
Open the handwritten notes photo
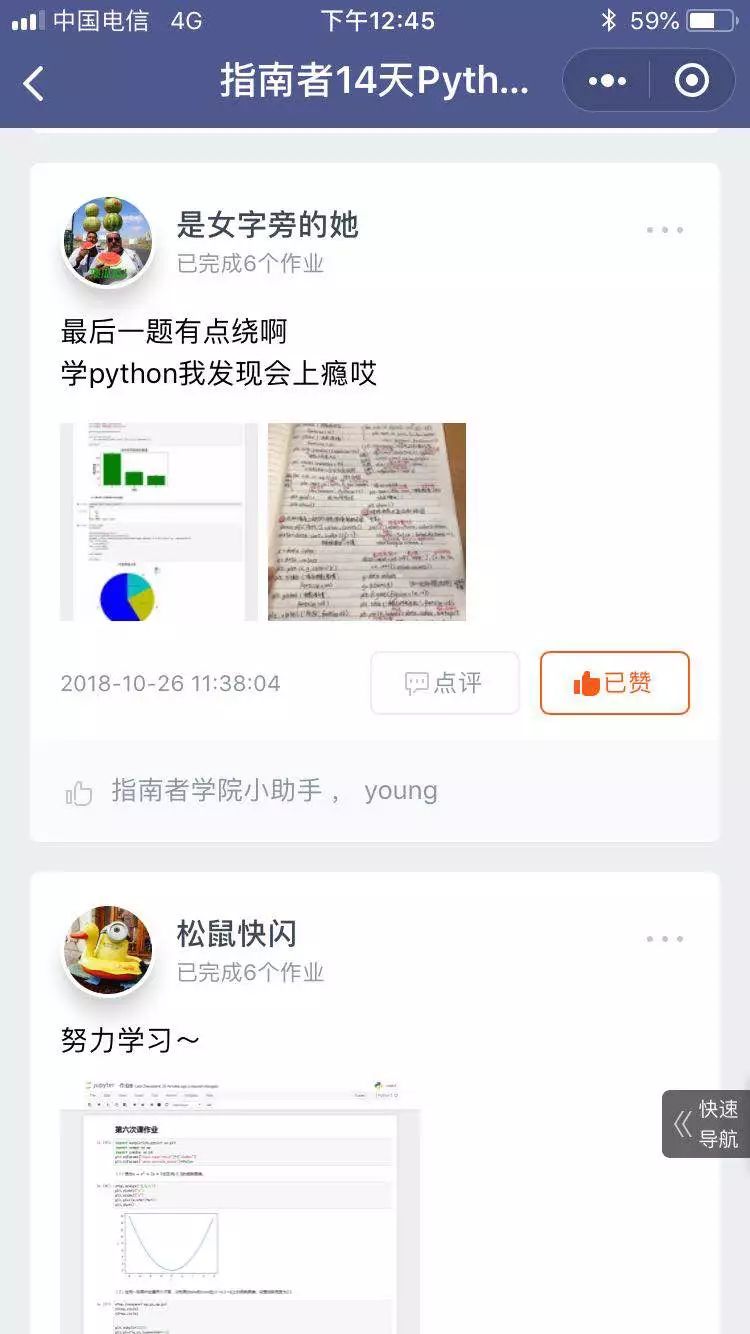click(366, 520)
